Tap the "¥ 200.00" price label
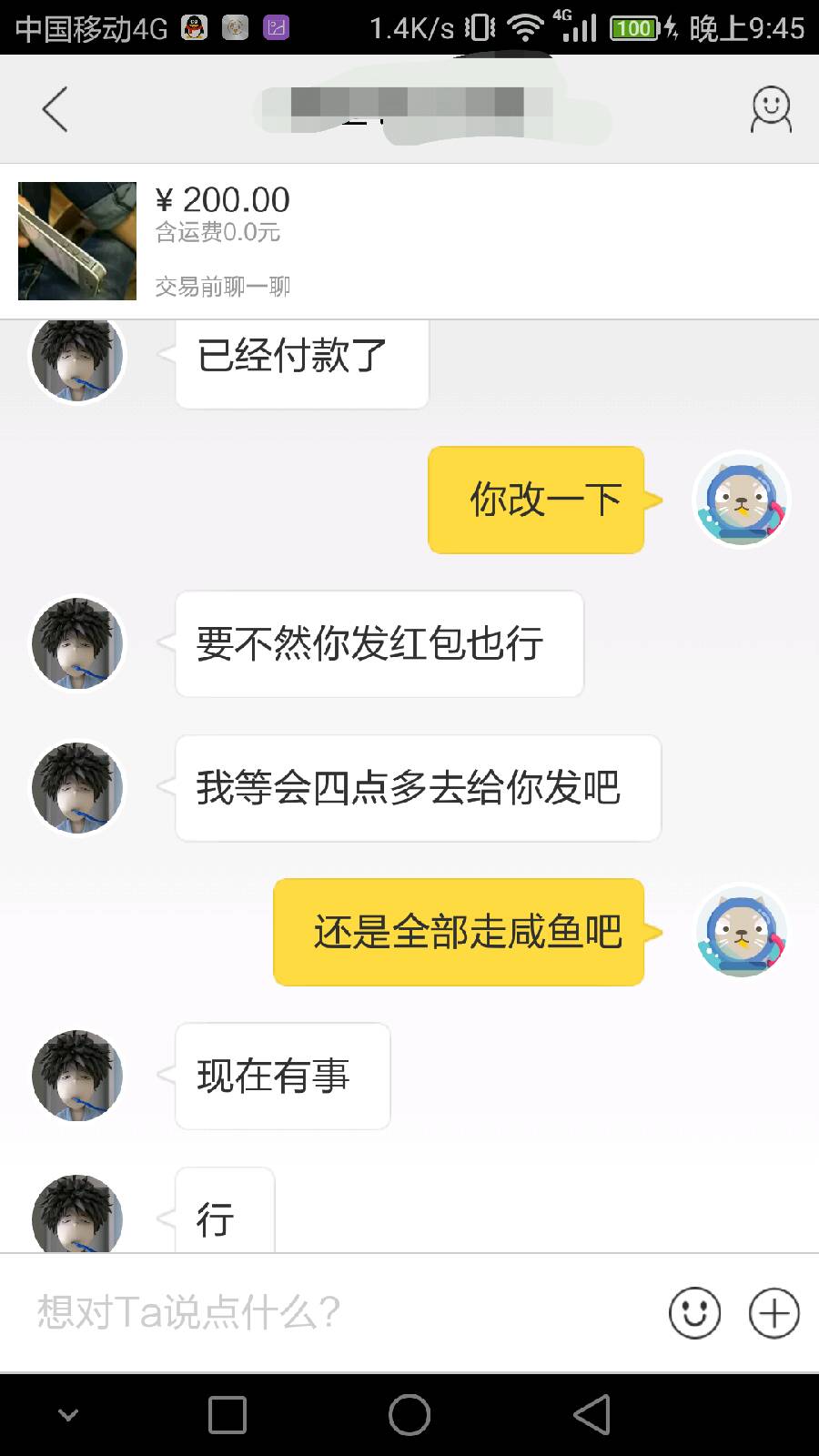This screenshot has width=819, height=1456. pos(224,199)
